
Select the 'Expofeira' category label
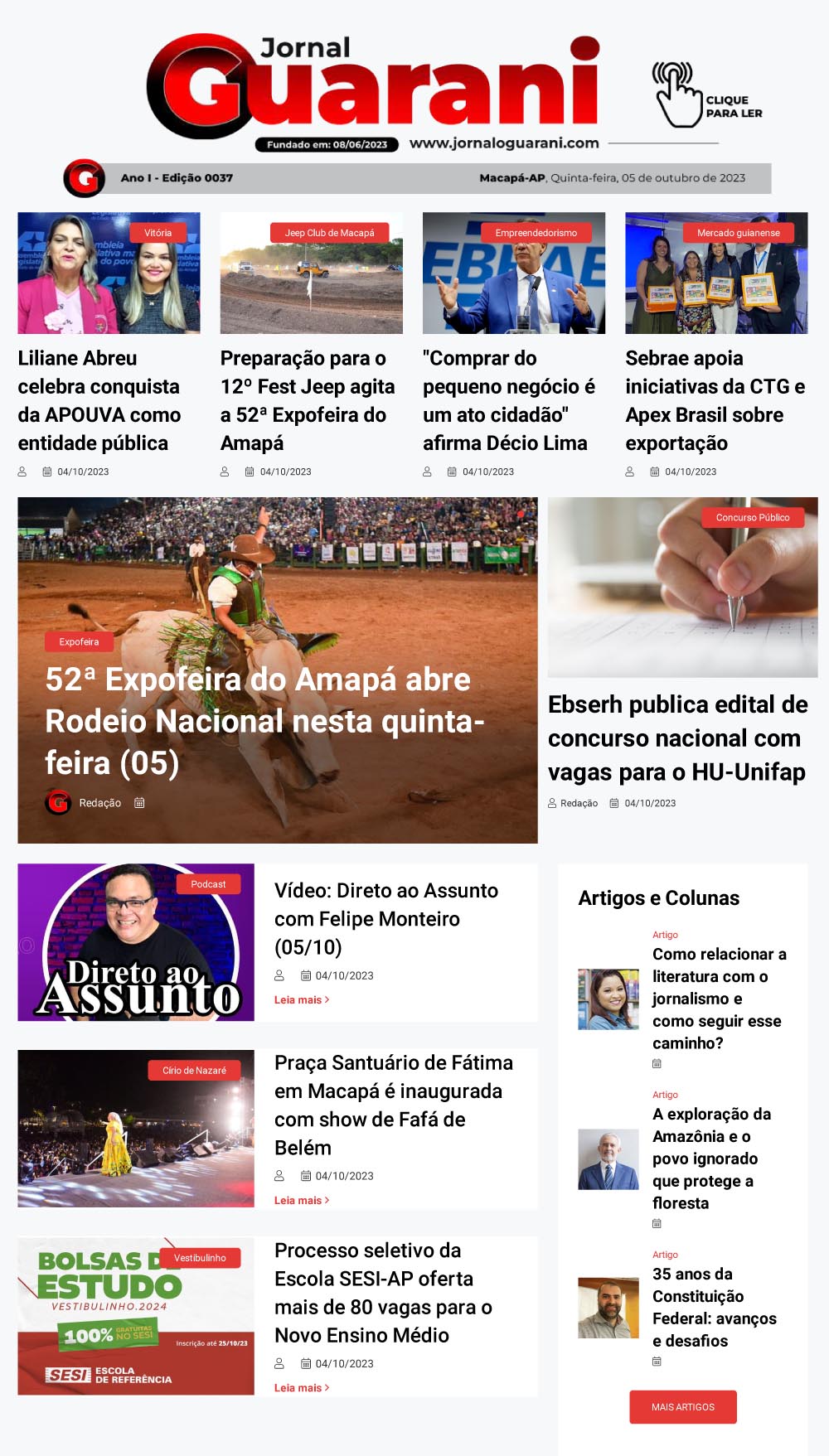[x=80, y=641]
